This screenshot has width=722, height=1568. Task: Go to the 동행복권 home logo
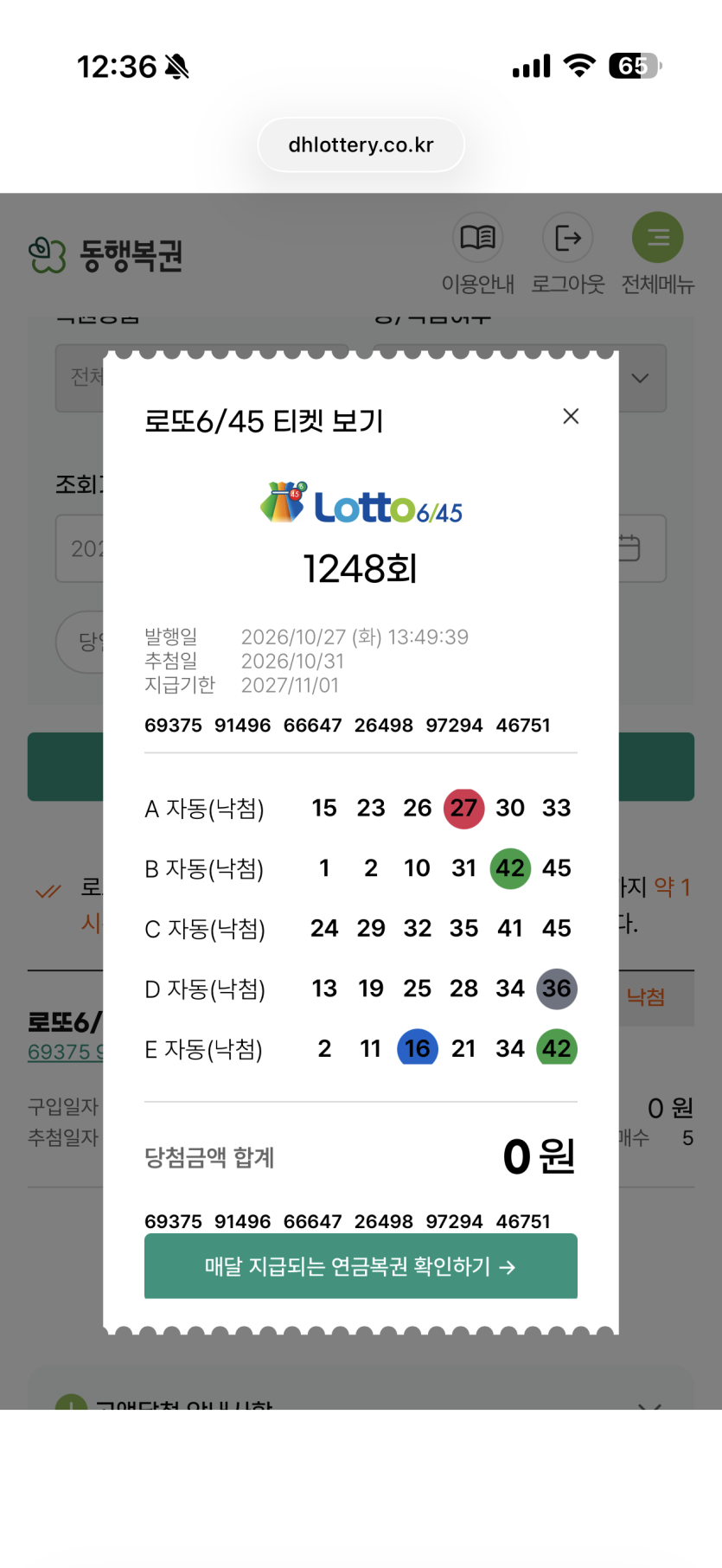click(105, 255)
